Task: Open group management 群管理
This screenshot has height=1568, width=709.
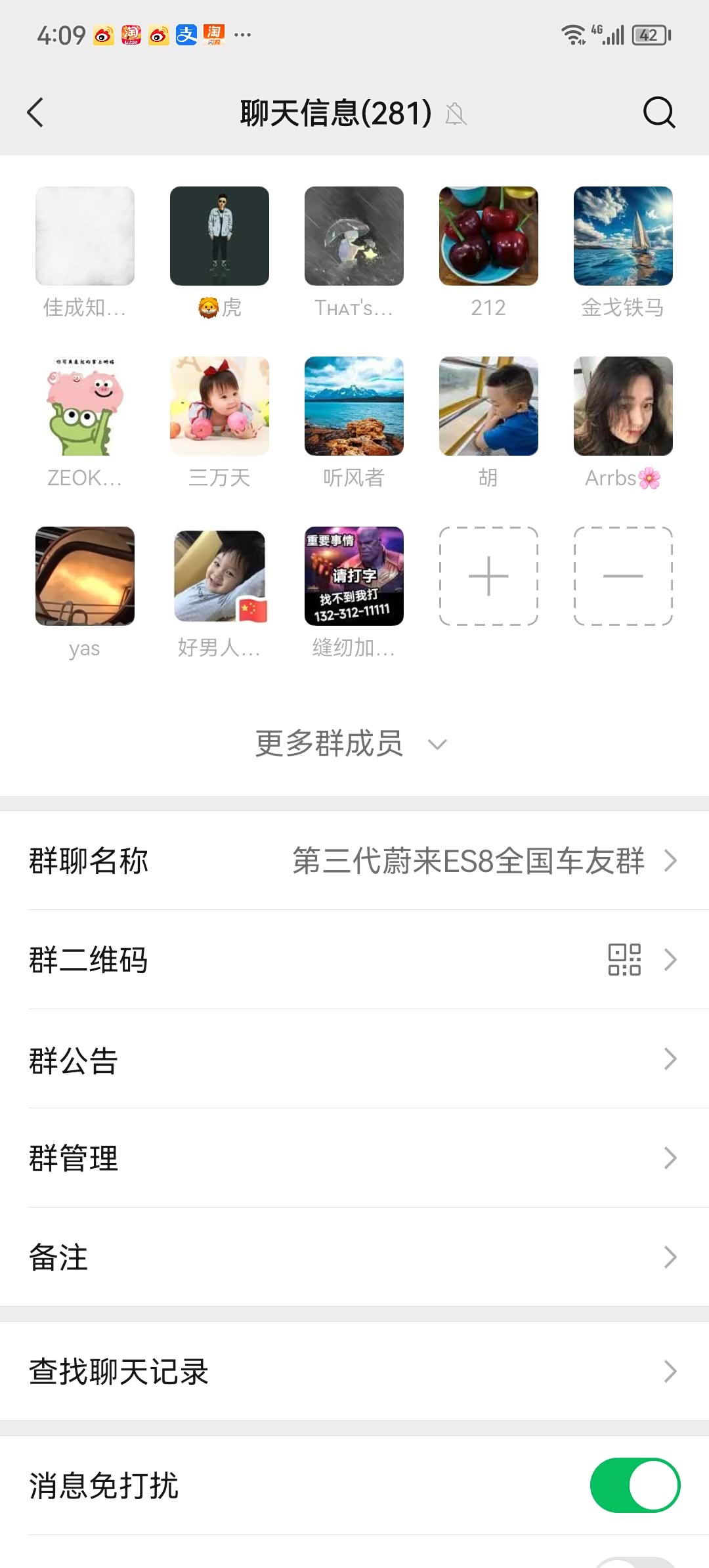Action: point(354,1158)
